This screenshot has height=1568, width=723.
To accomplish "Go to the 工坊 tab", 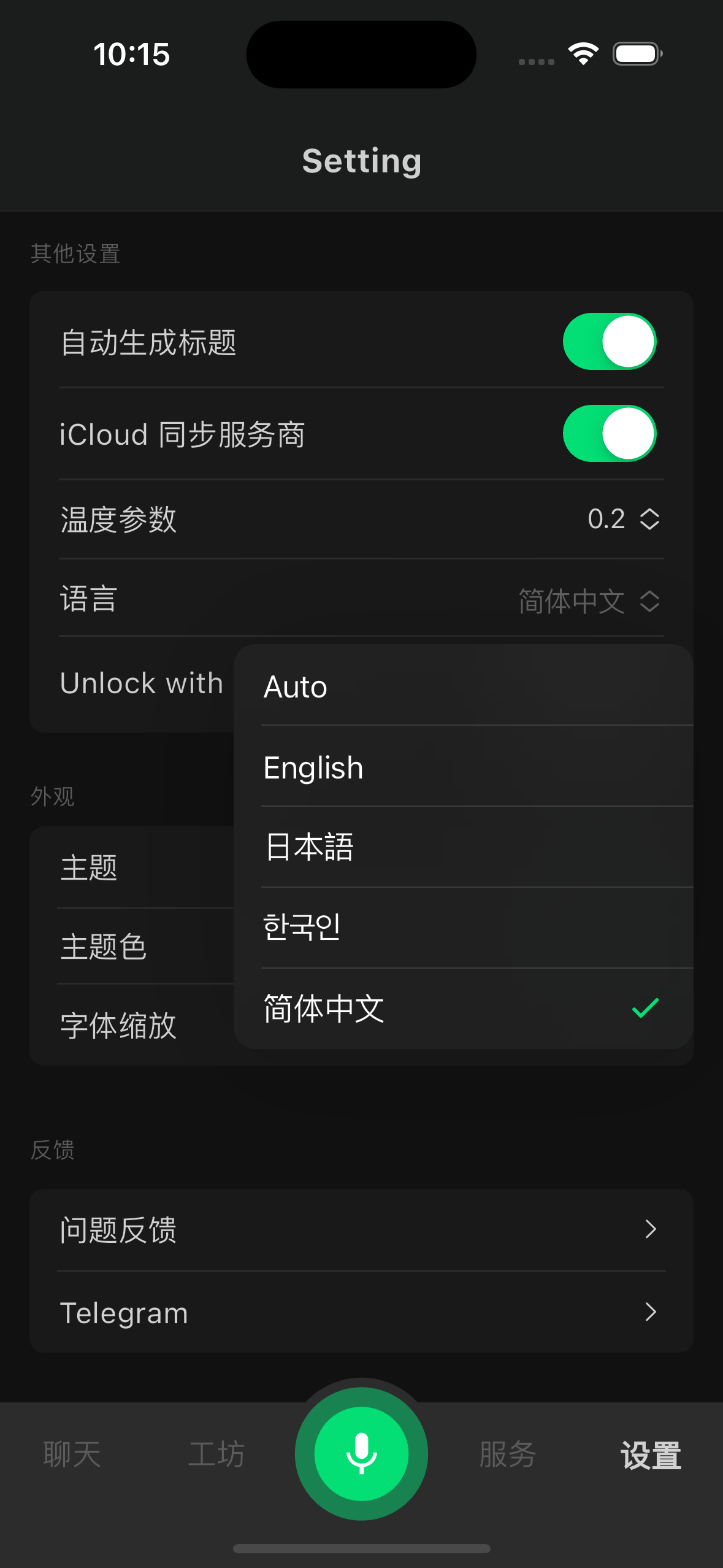I will (x=216, y=1455).
